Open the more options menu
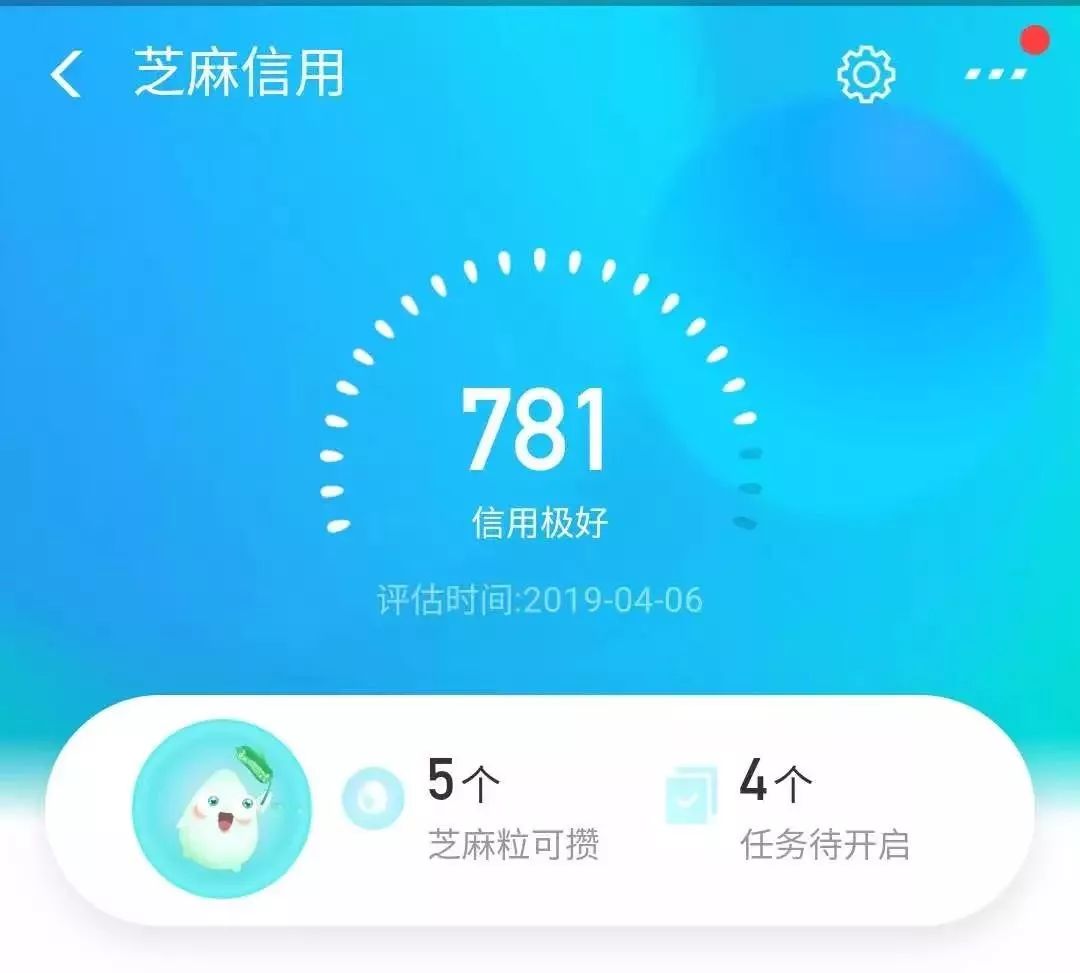 point(997,73)
